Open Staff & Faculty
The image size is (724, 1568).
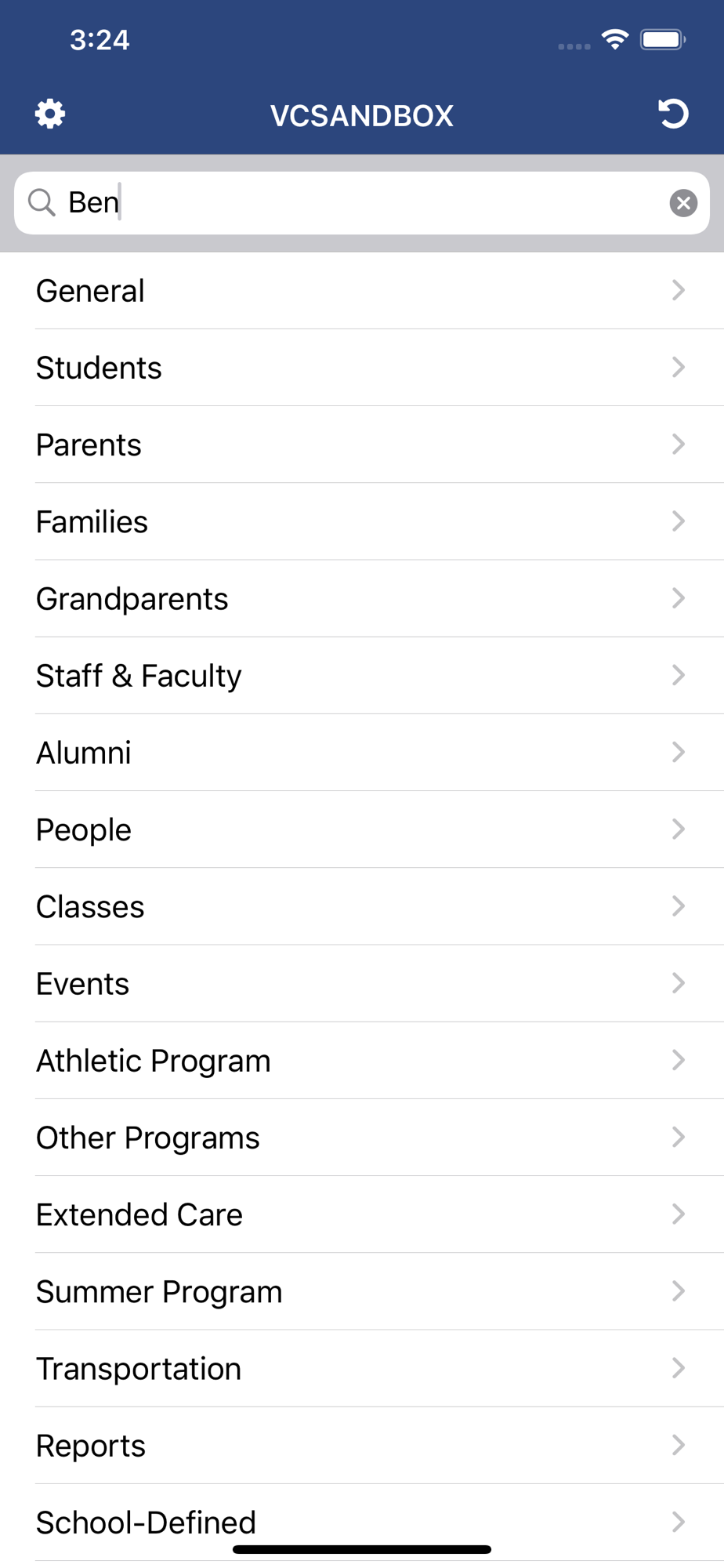pyautogui.click(x=362, y=675)
